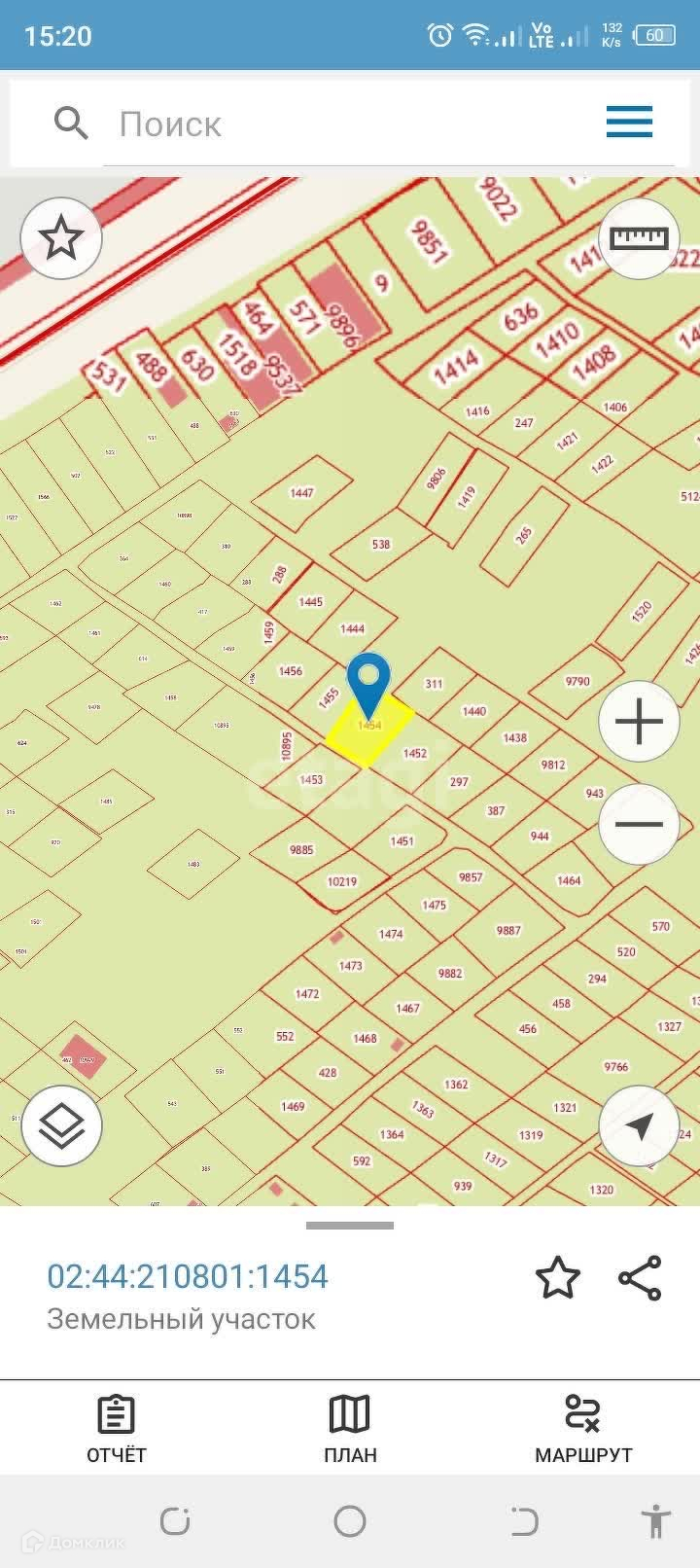
Task: Open favorites star on the map
Action: [61, 237]
